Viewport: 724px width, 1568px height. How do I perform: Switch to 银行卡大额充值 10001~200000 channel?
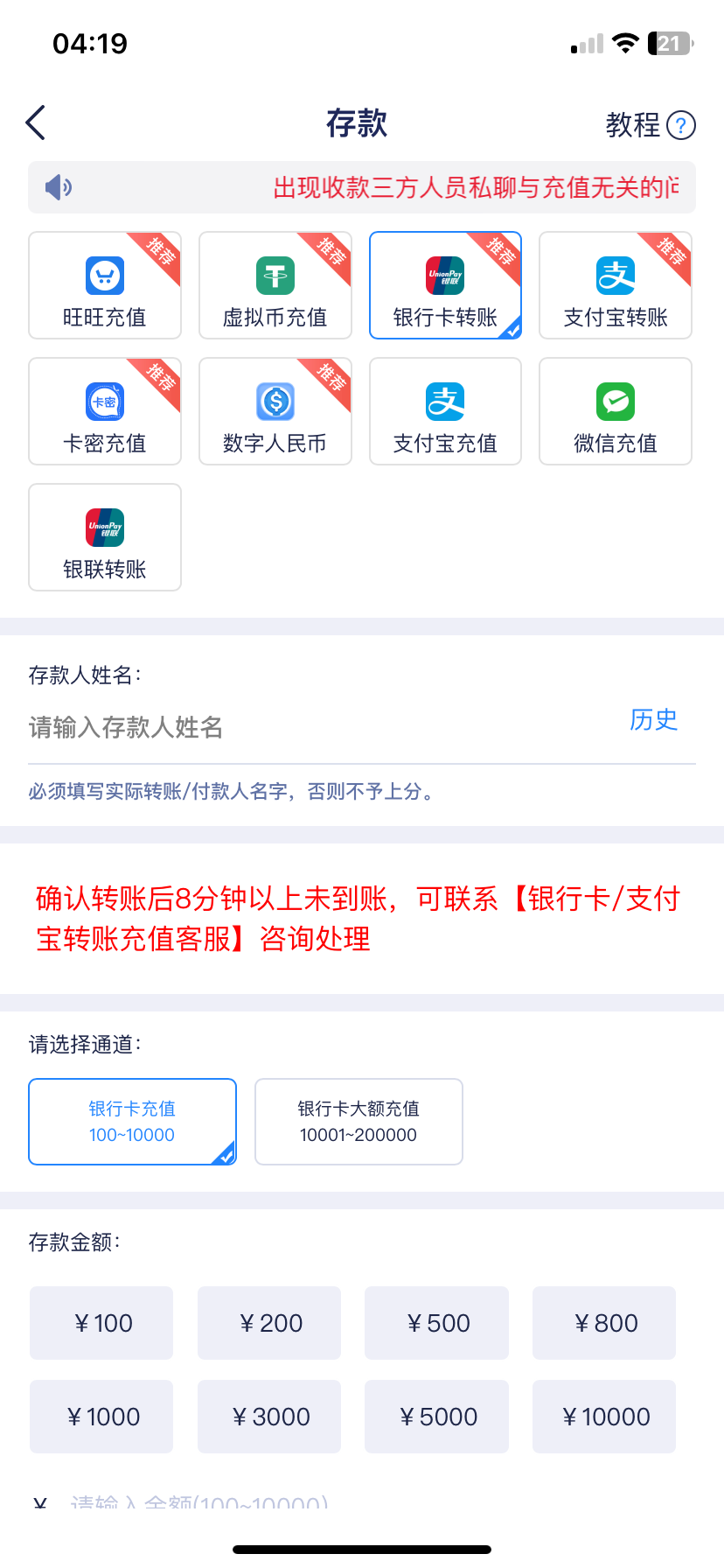pos(359,1122)
